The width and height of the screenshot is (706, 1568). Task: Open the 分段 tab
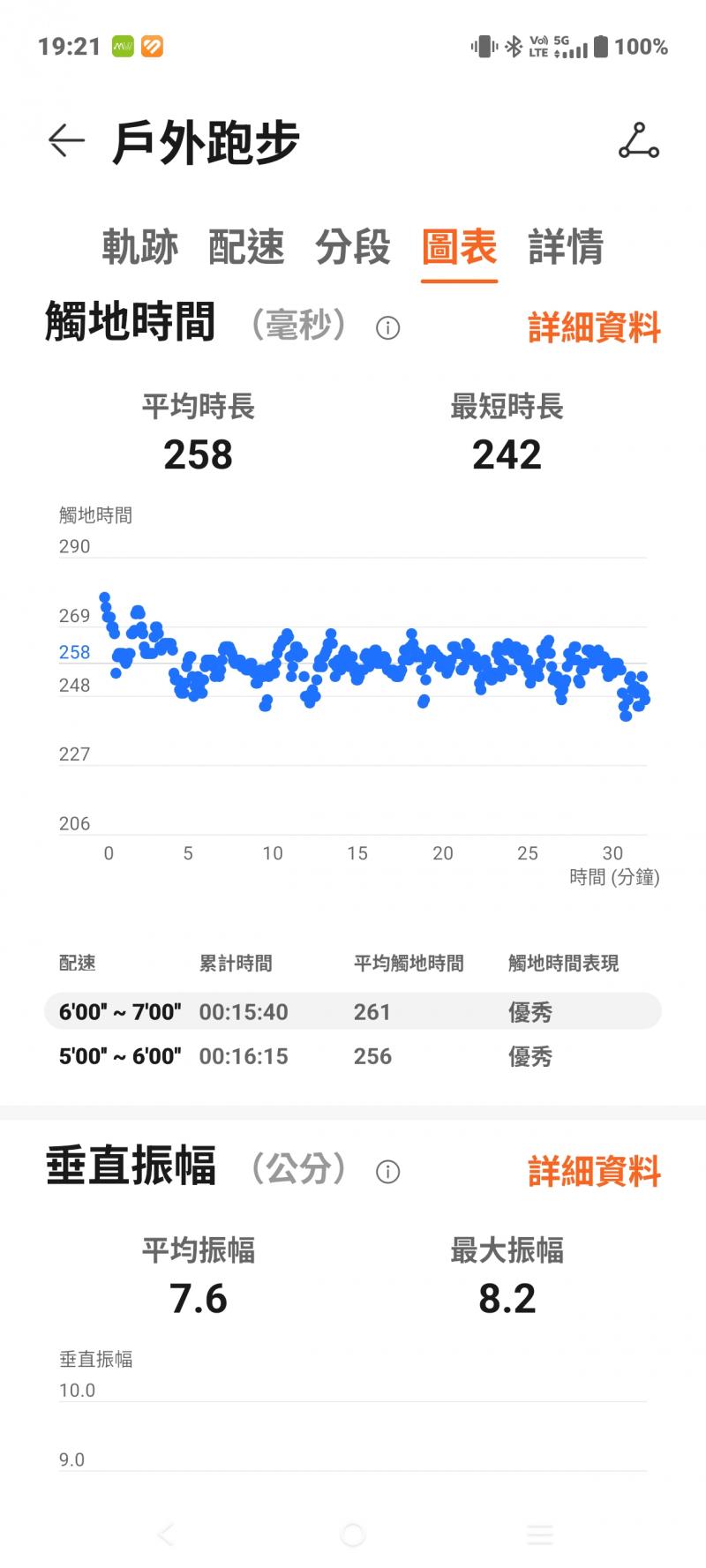[353, 247]
